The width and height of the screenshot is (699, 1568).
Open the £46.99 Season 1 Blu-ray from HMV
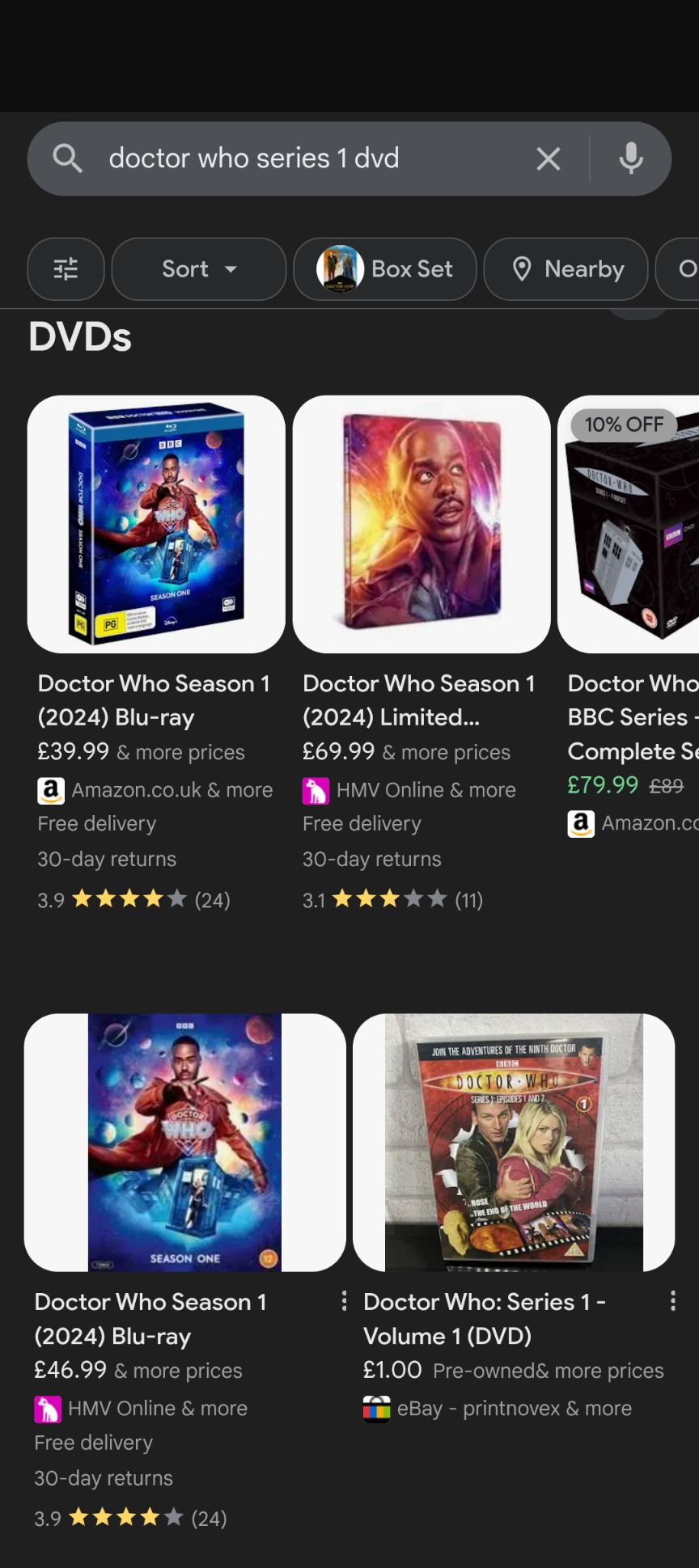184,1142
